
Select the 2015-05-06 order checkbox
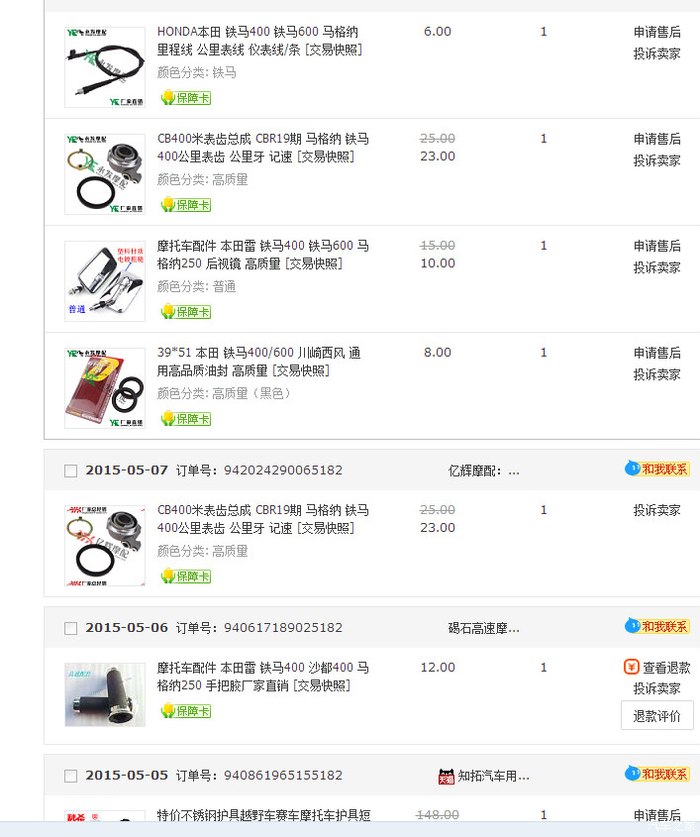pos(70,628)
